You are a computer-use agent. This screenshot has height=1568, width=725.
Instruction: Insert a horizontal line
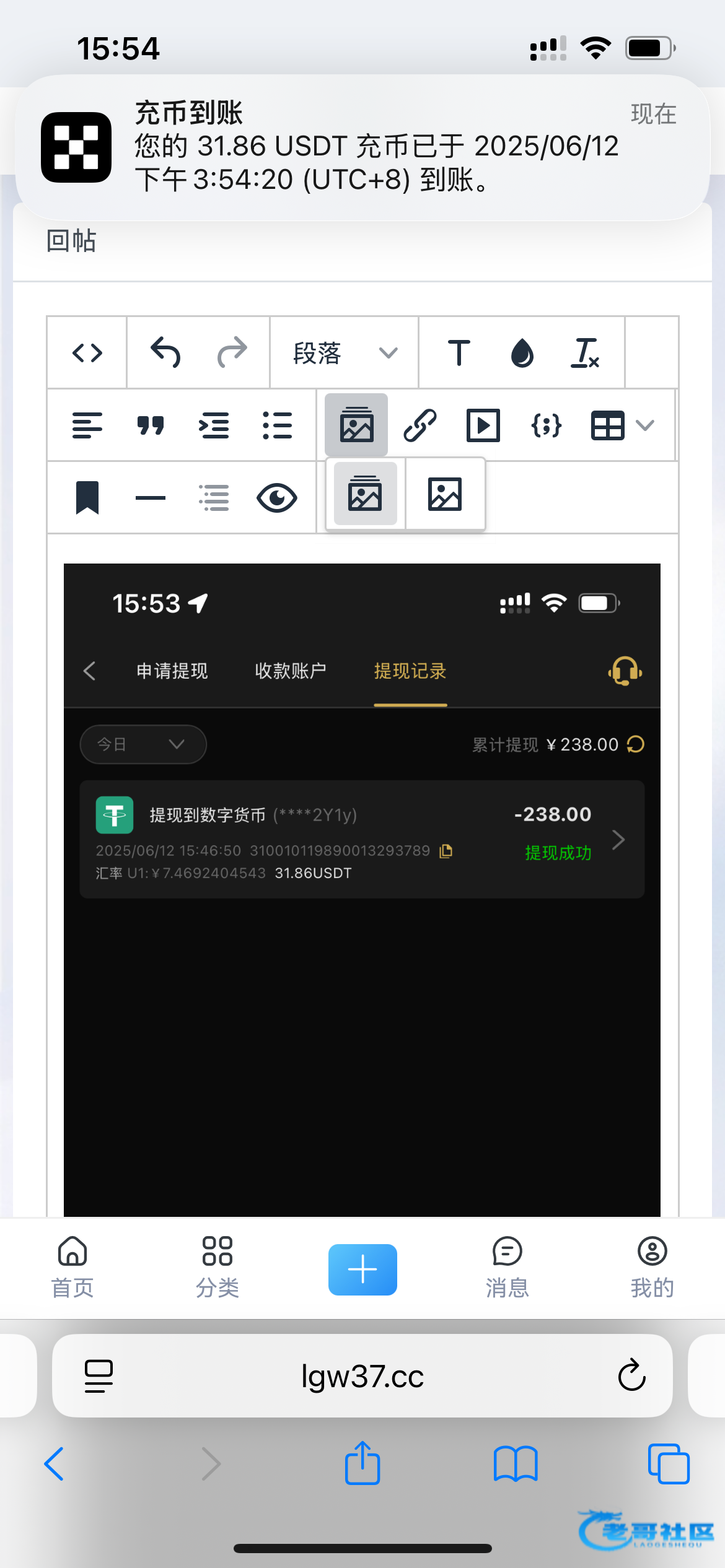[x=151, y=498]
